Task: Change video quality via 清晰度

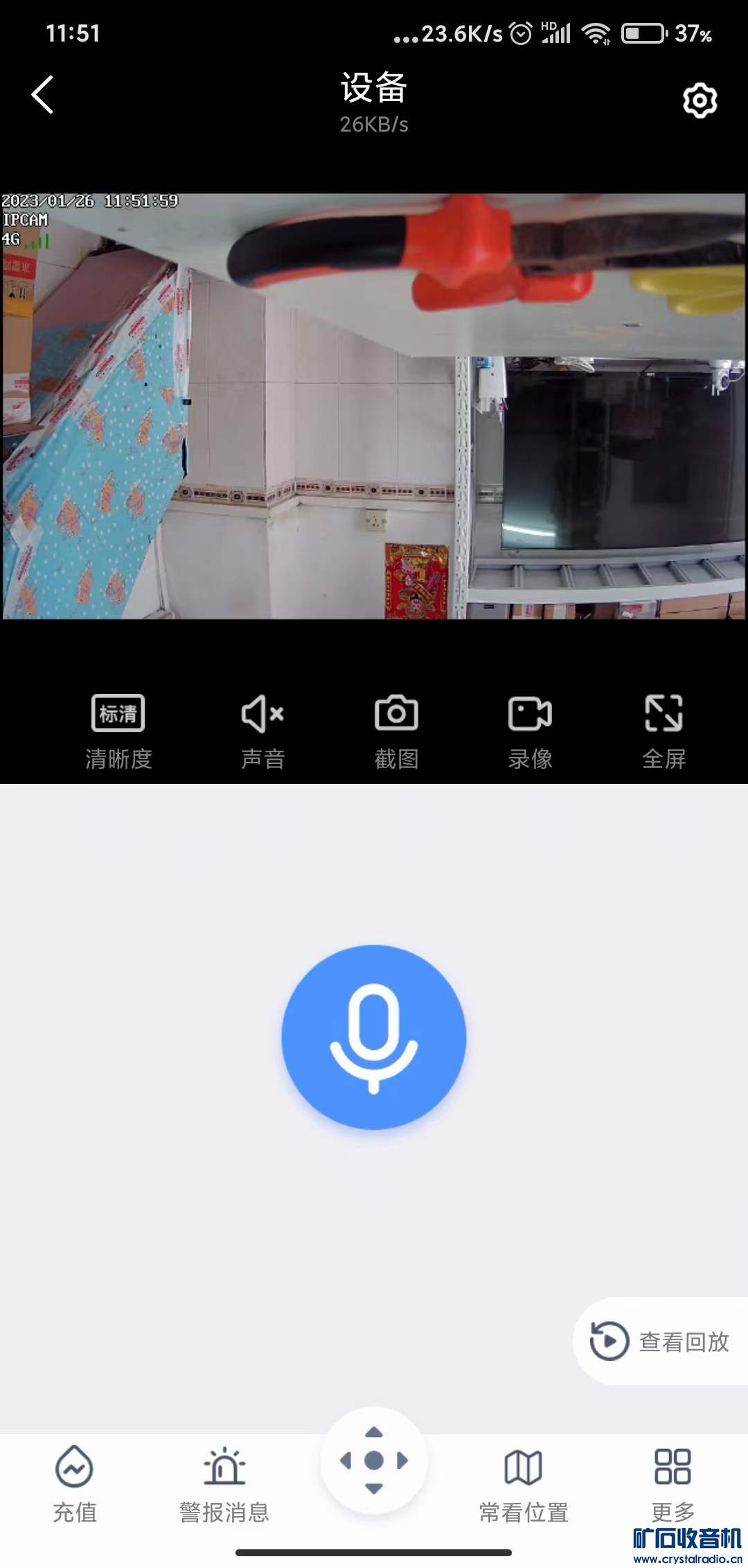Action: (118, 731)
